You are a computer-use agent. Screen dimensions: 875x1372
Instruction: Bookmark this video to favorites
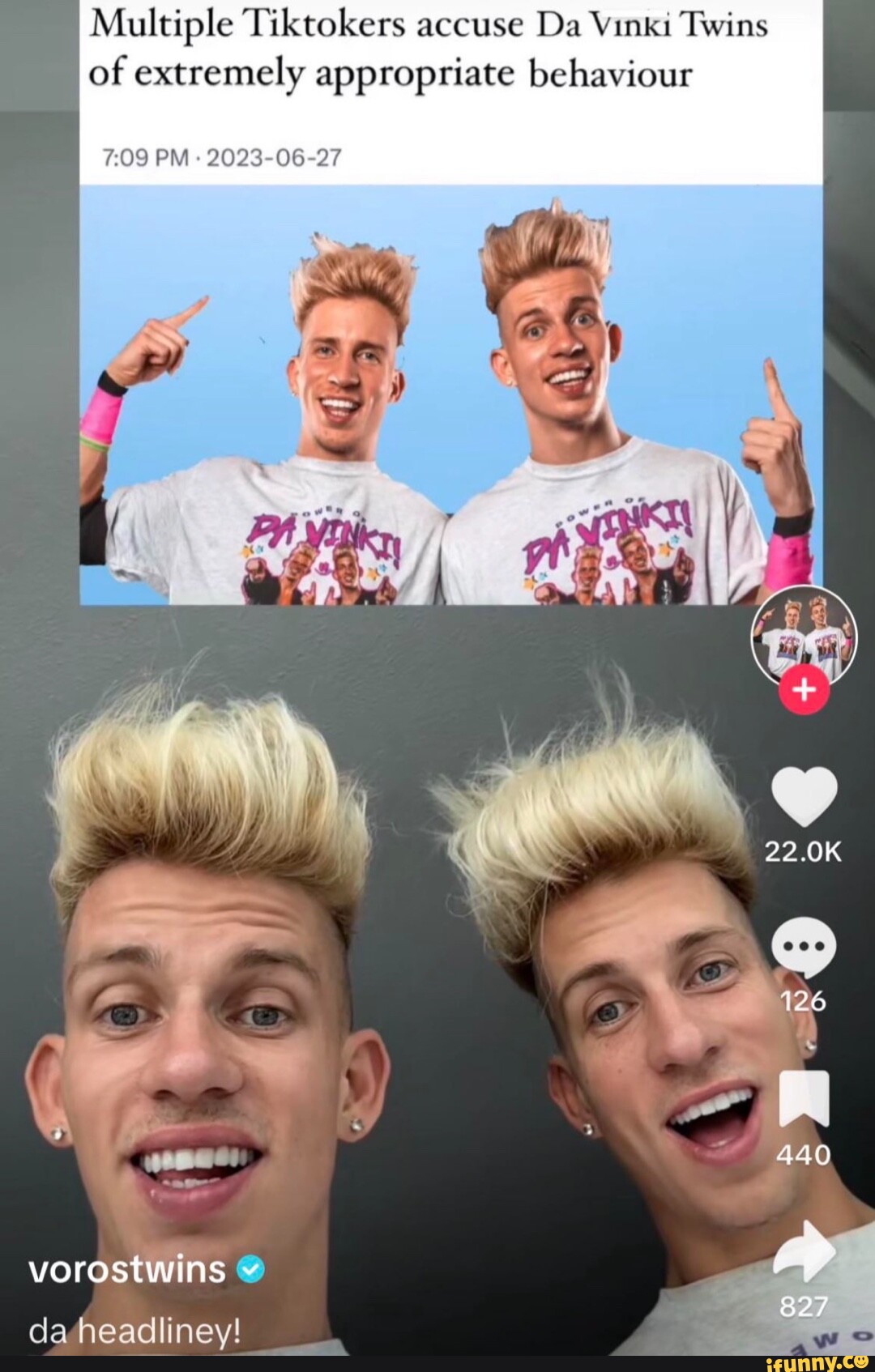click(804, 1098)
